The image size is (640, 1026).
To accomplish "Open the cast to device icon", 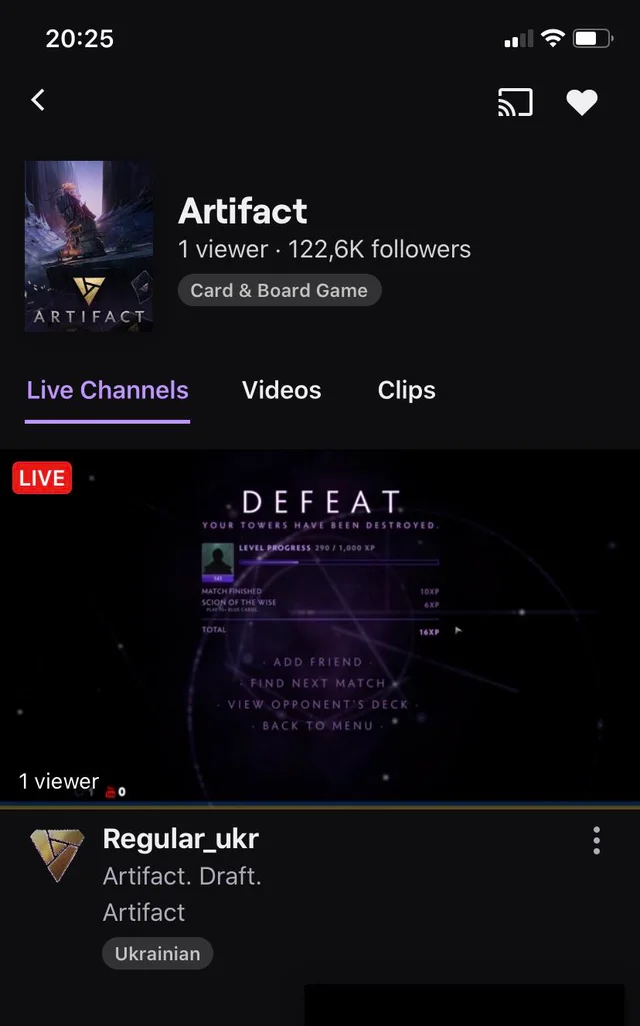I will 515,102.
